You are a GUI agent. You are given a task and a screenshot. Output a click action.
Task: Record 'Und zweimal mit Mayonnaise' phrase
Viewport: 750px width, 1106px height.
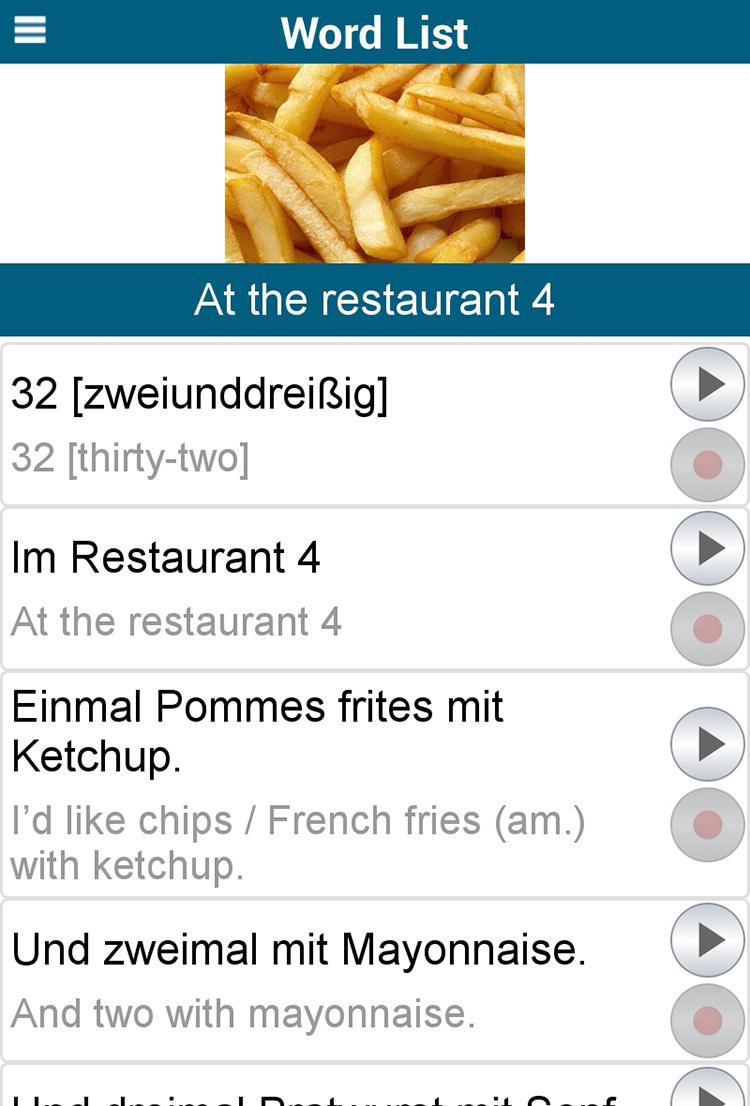point(708,1021)
